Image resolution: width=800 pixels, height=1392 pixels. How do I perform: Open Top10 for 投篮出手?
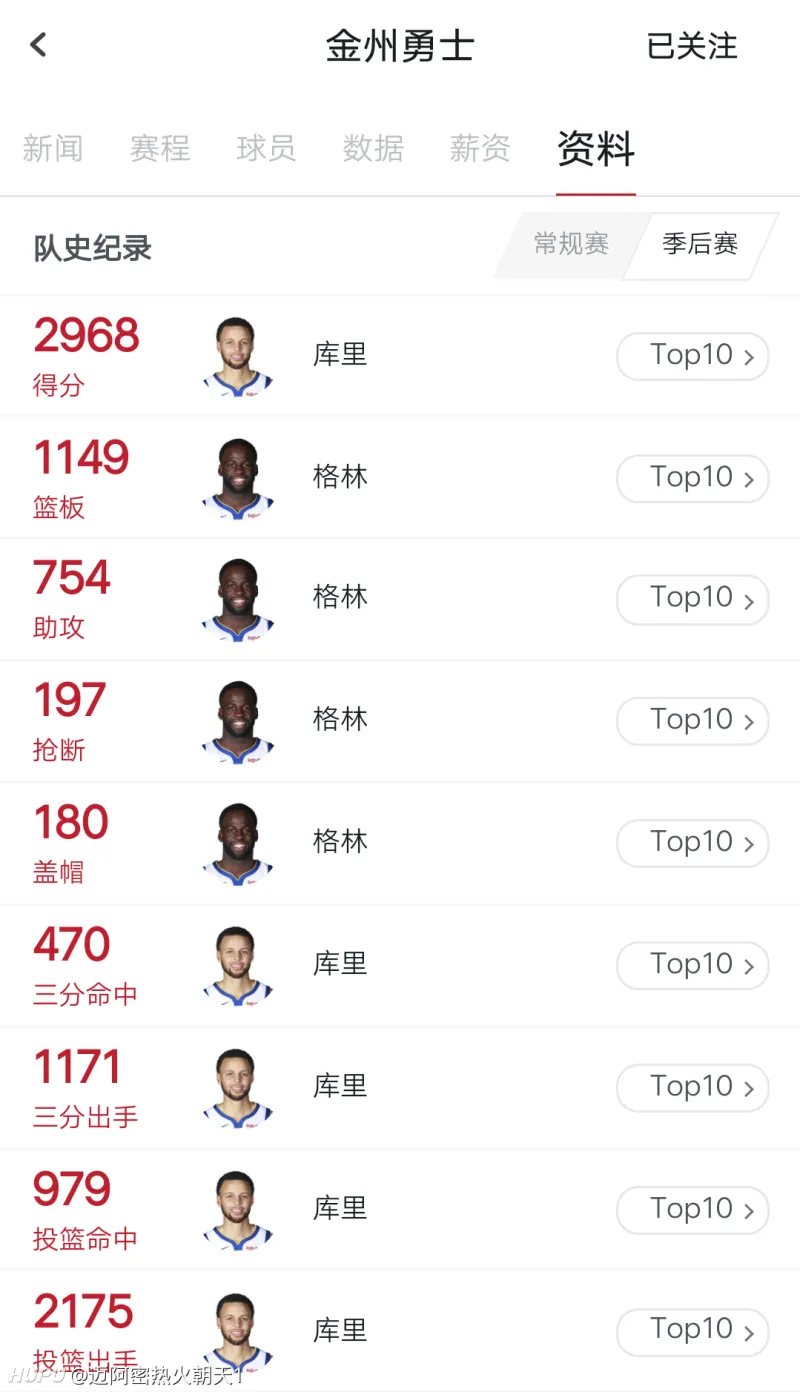pos(693,1331)
